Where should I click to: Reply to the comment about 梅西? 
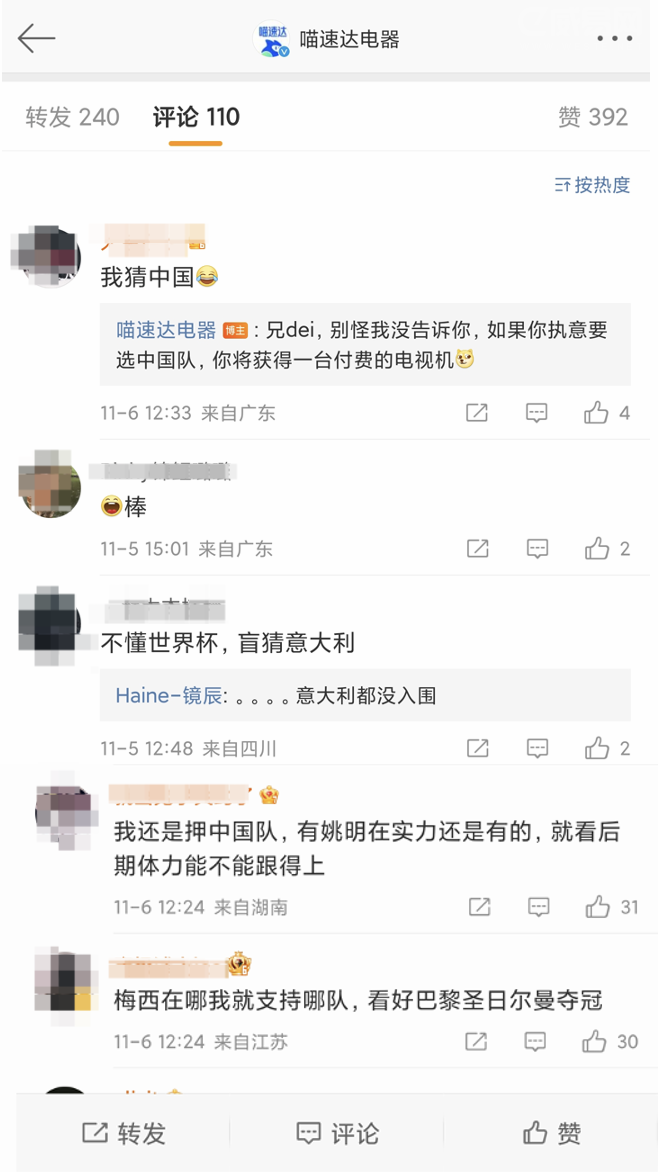pos(538,1042)
